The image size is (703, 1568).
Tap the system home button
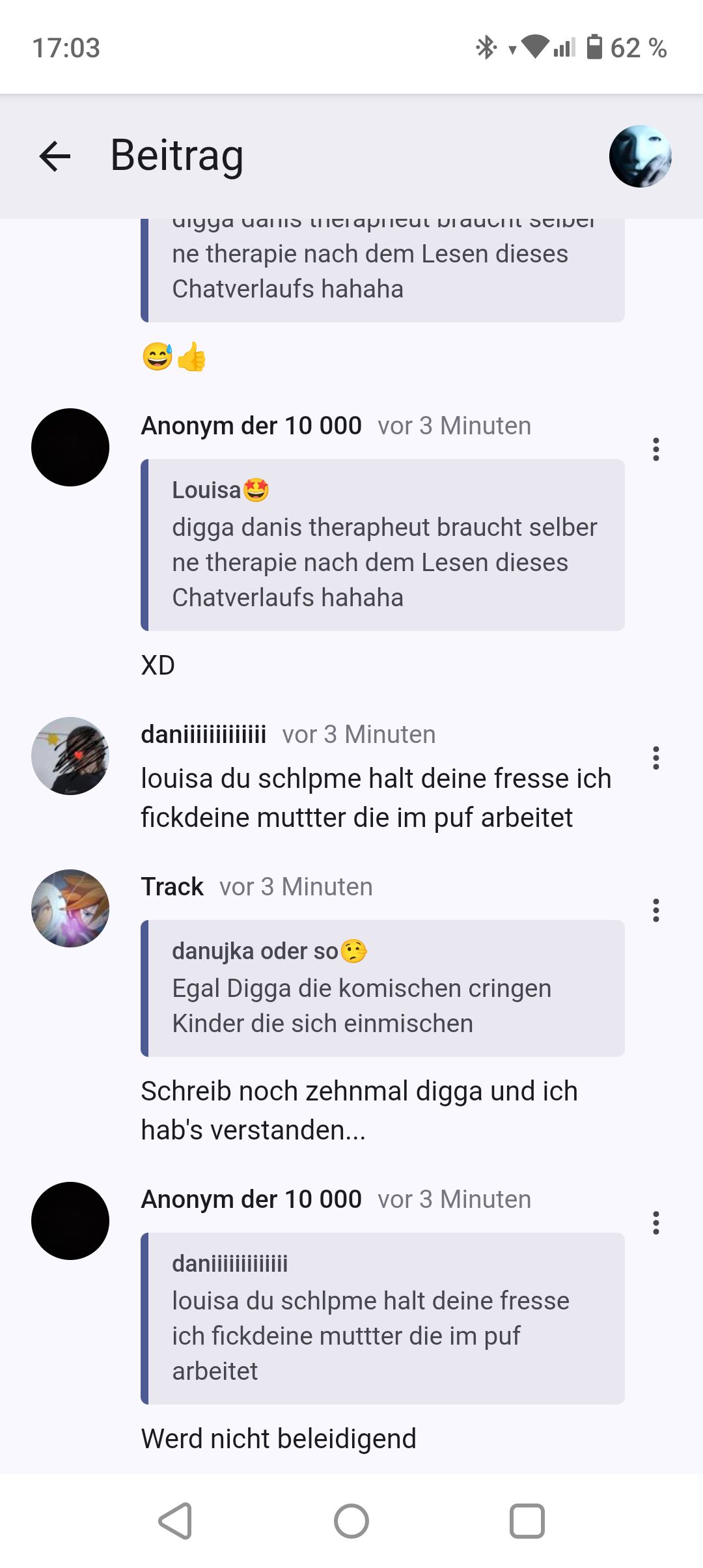pos(351,1521)
